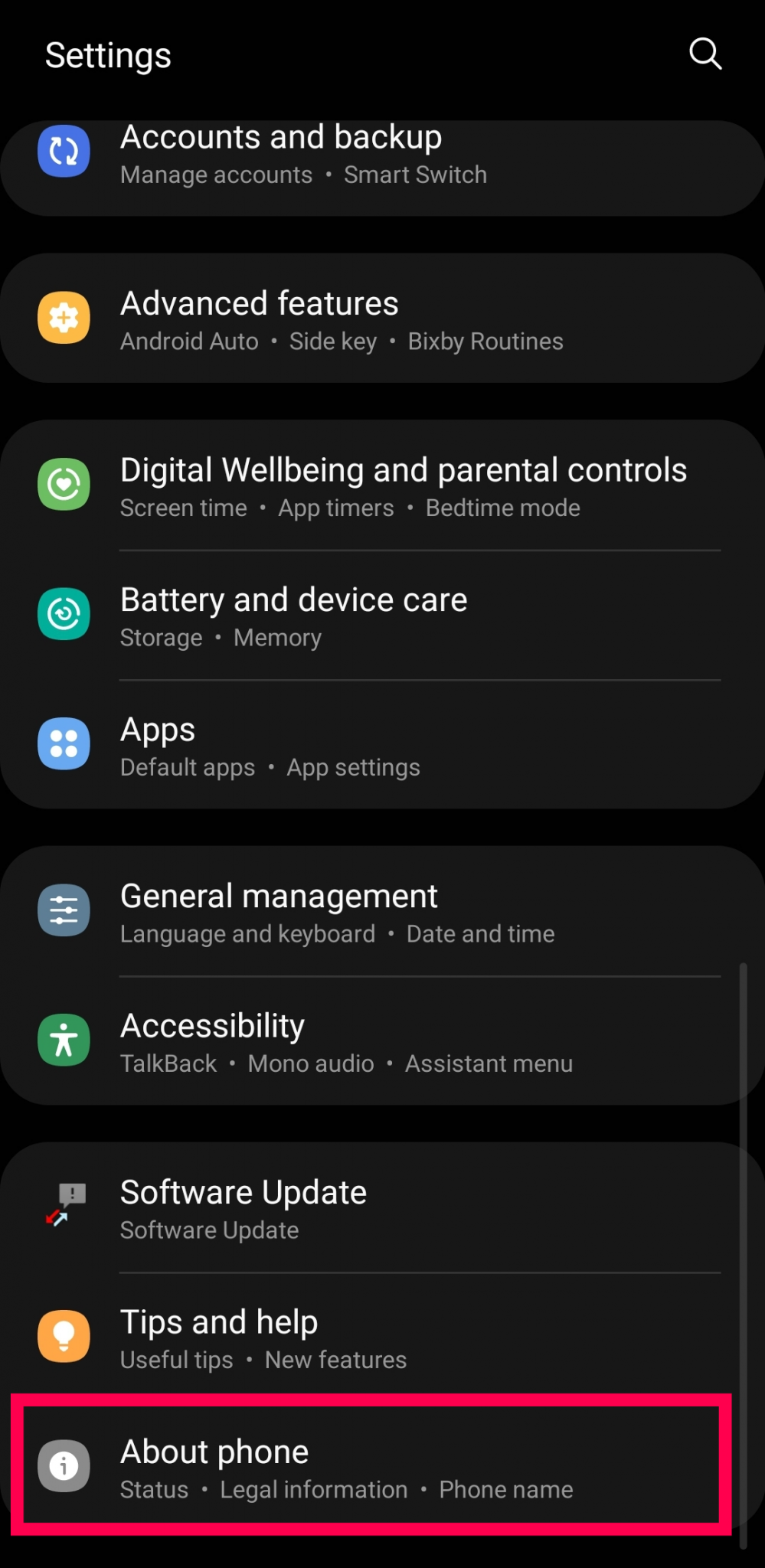Select the Advanced features gear icon

(x=64, y=318)
